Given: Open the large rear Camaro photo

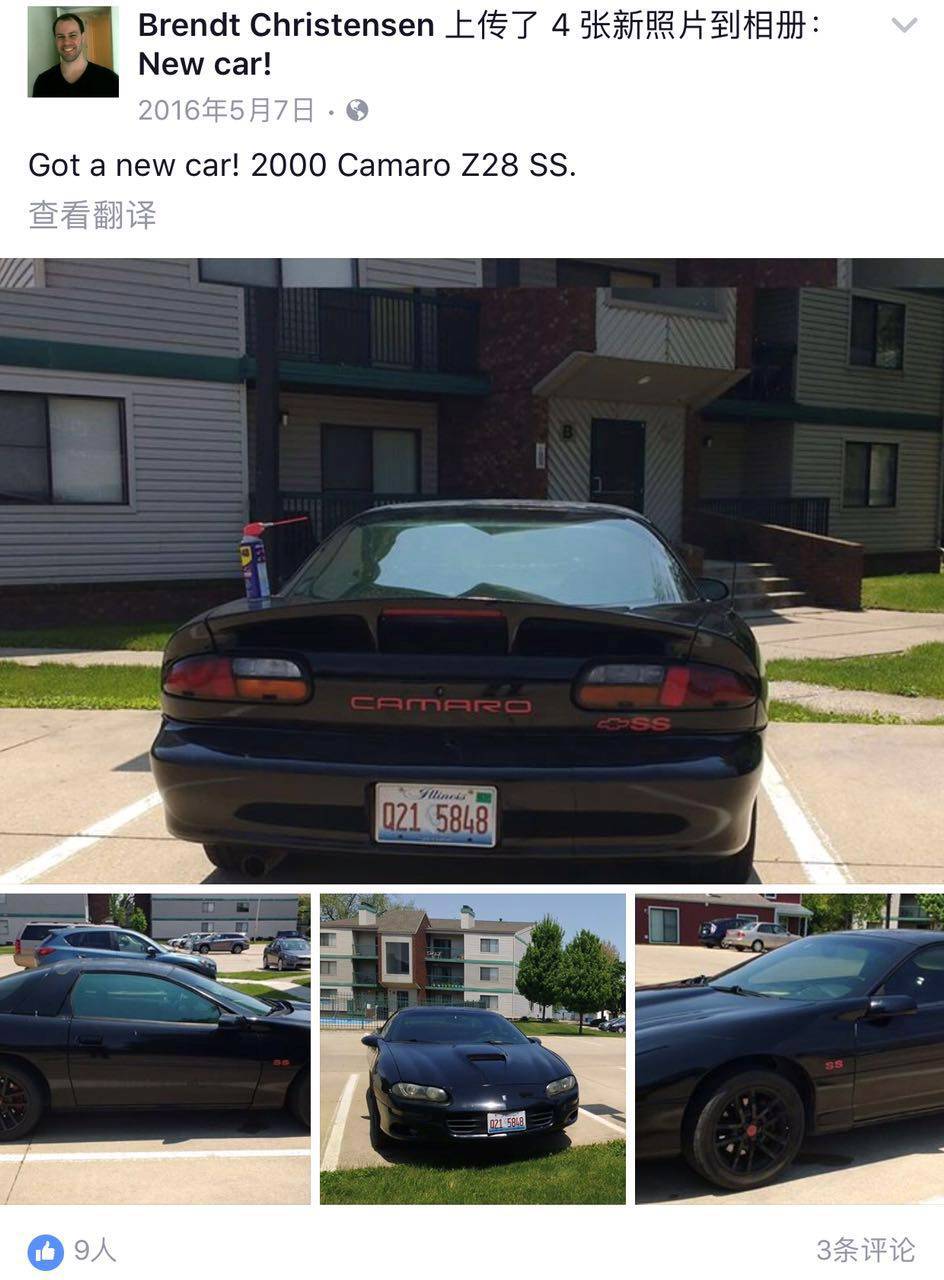Looking at the screenshot, I should [x=472, y=570].
